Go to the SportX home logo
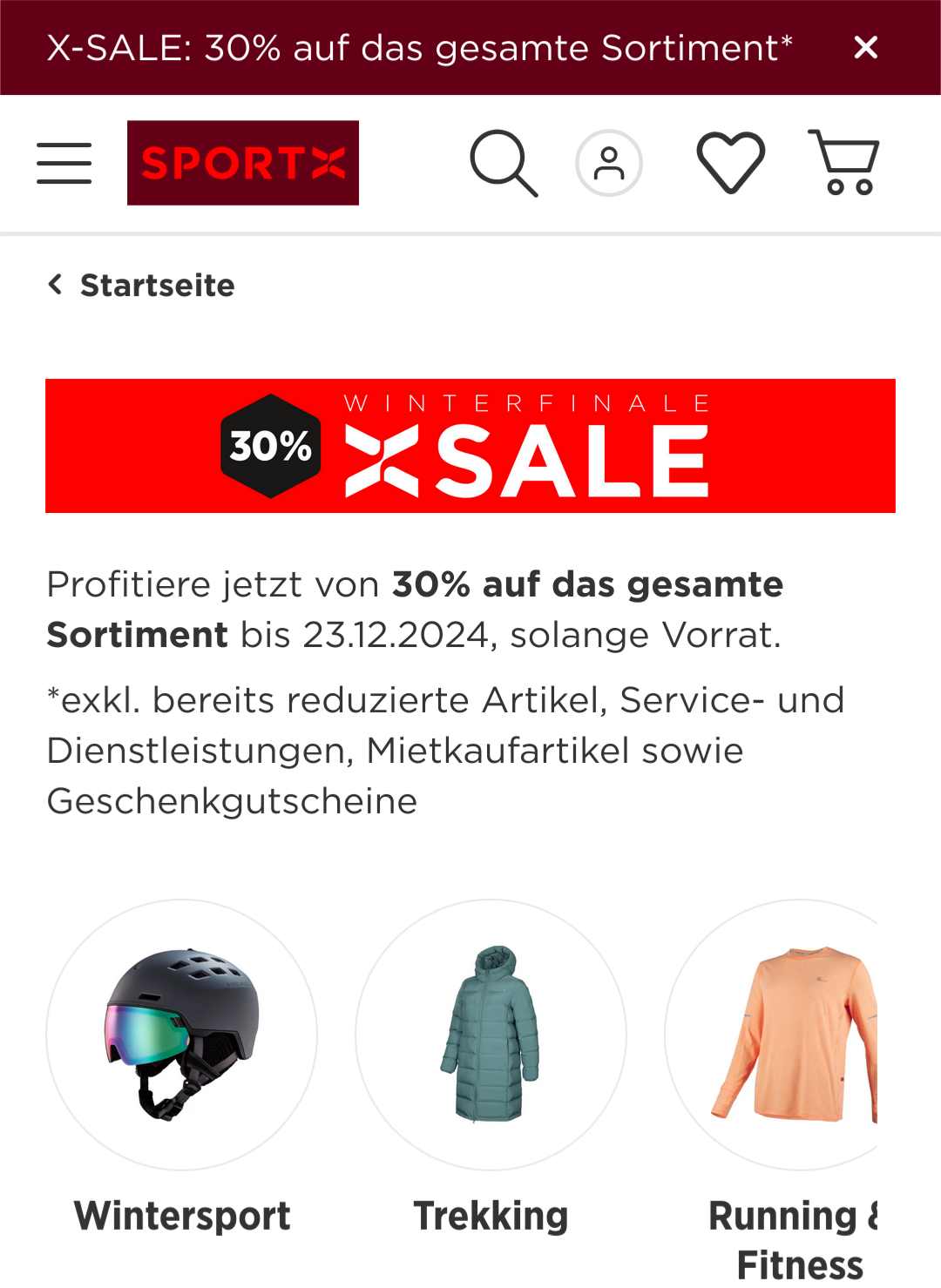The width and height of the screenshot is (941, 1288). (243, 163)
